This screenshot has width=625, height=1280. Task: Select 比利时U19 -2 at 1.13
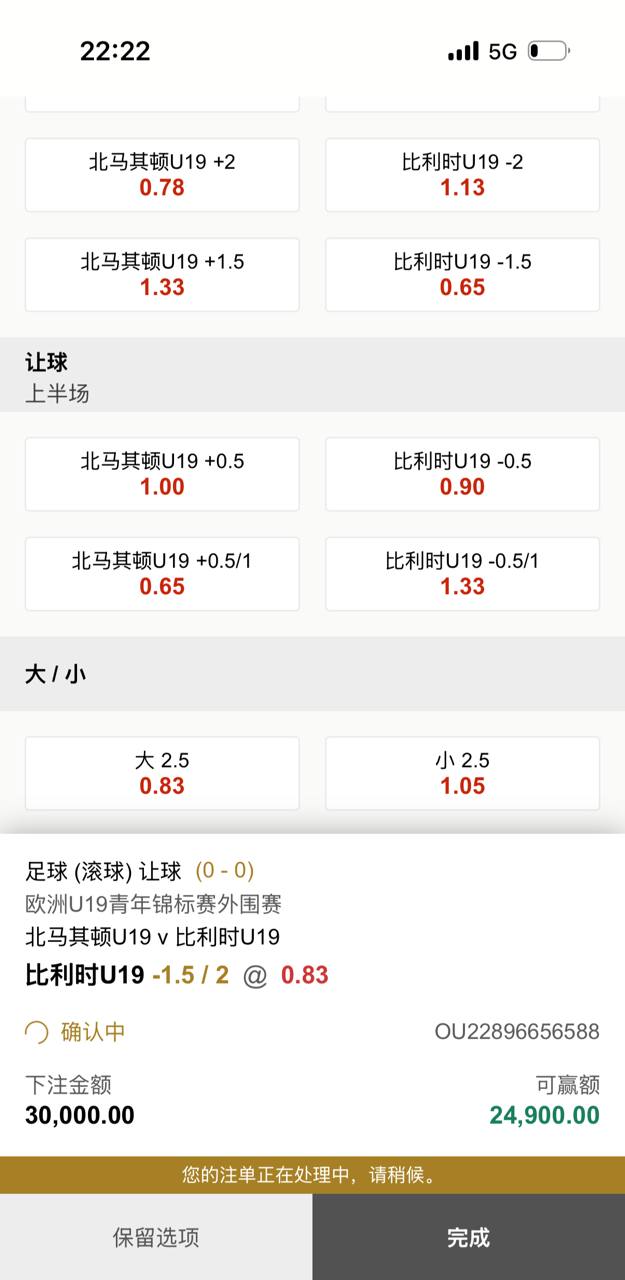(462, 175)
